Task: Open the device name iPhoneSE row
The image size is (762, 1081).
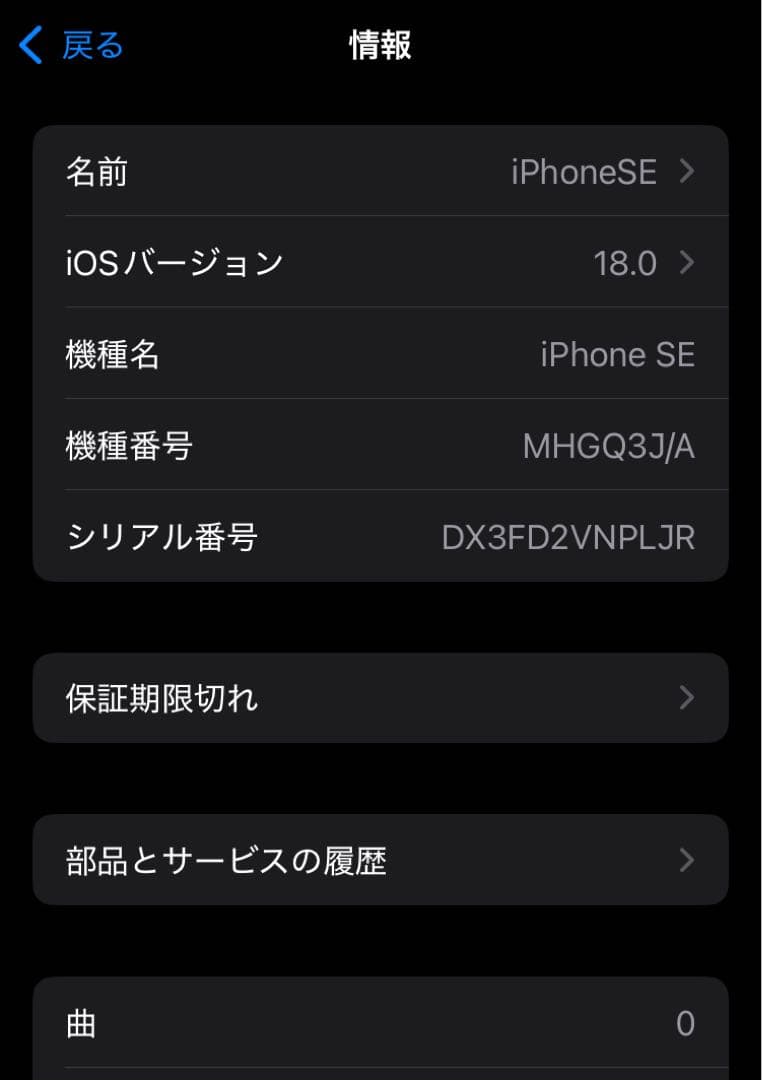Action: [x=380, y=171]
